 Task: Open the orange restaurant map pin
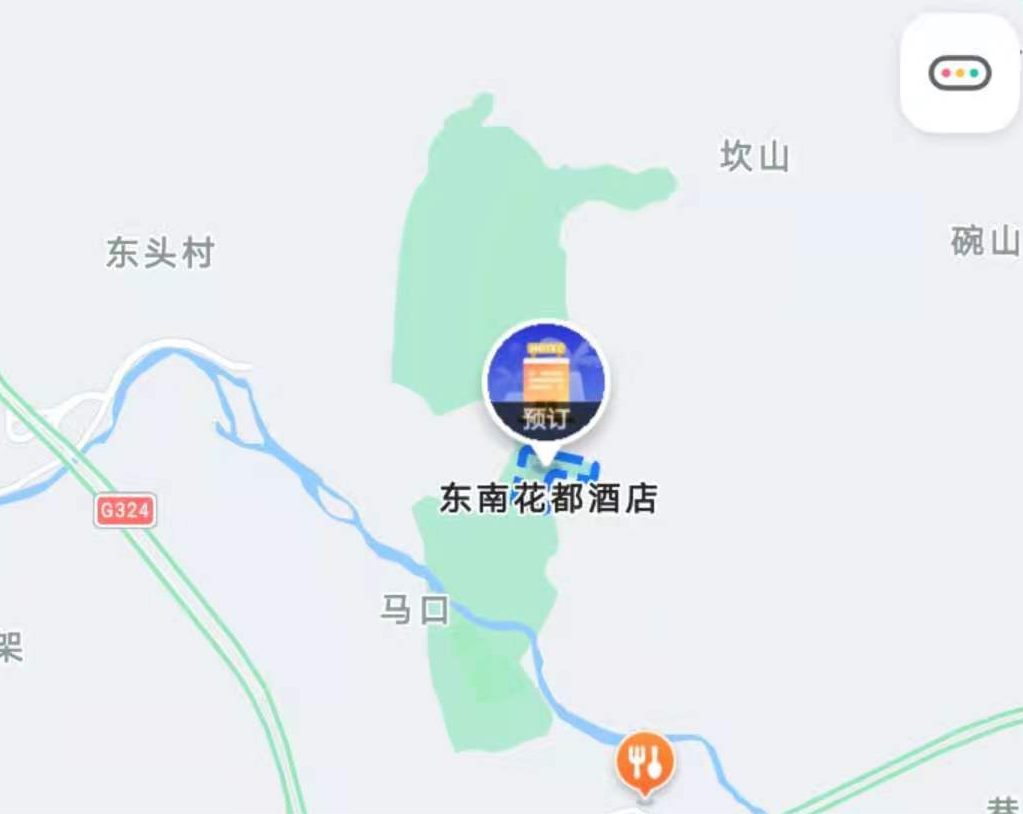coord(645,762)
